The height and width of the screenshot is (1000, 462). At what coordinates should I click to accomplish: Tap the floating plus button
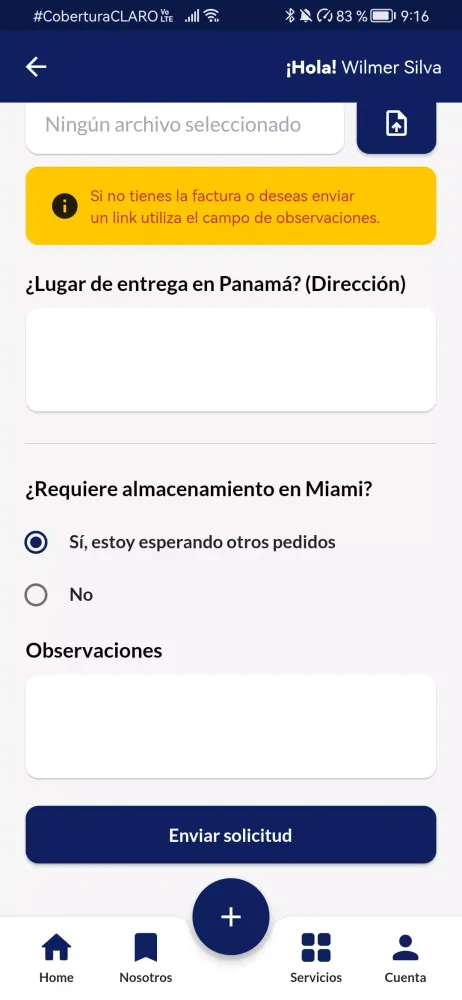pos(231,916)
